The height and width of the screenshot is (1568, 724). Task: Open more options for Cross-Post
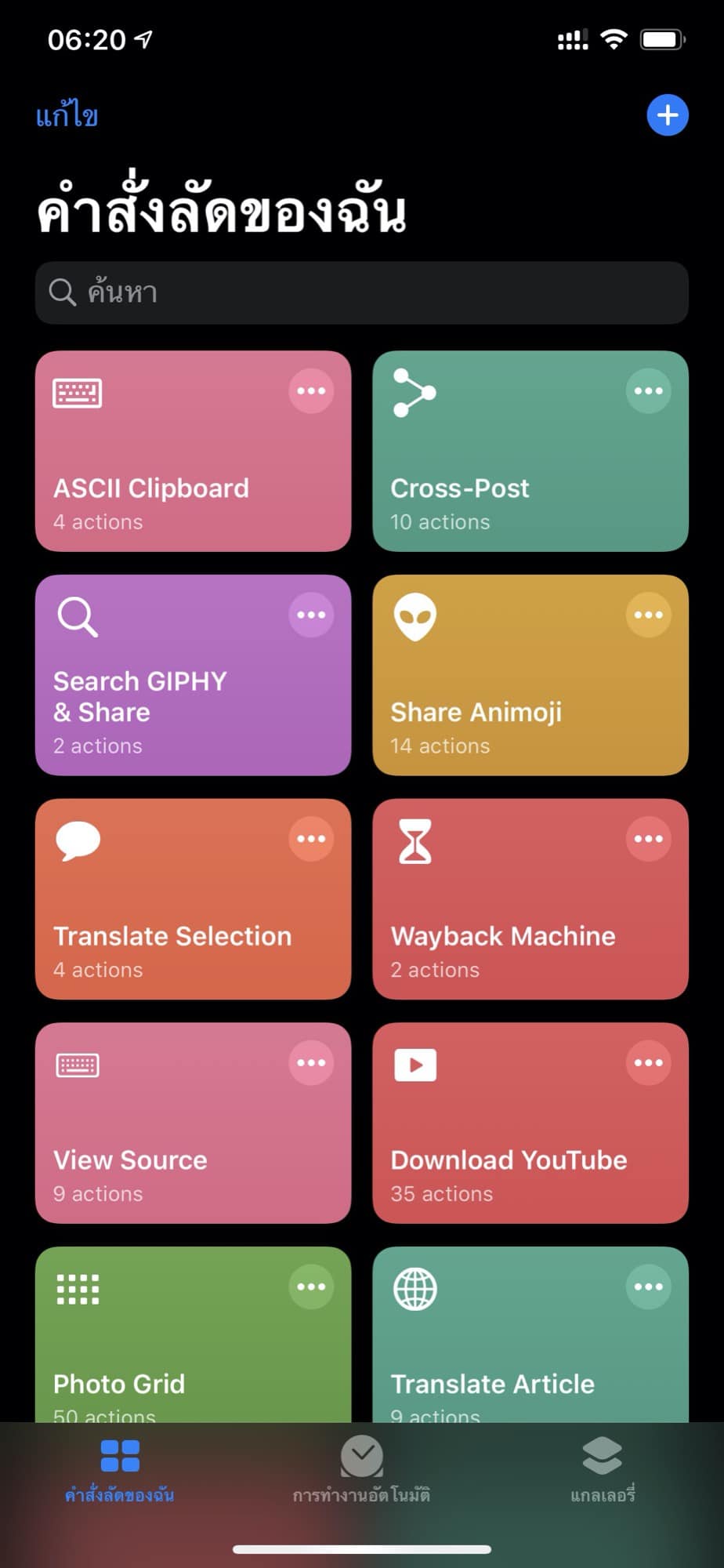pyautogui.click(x=649, y=390)
